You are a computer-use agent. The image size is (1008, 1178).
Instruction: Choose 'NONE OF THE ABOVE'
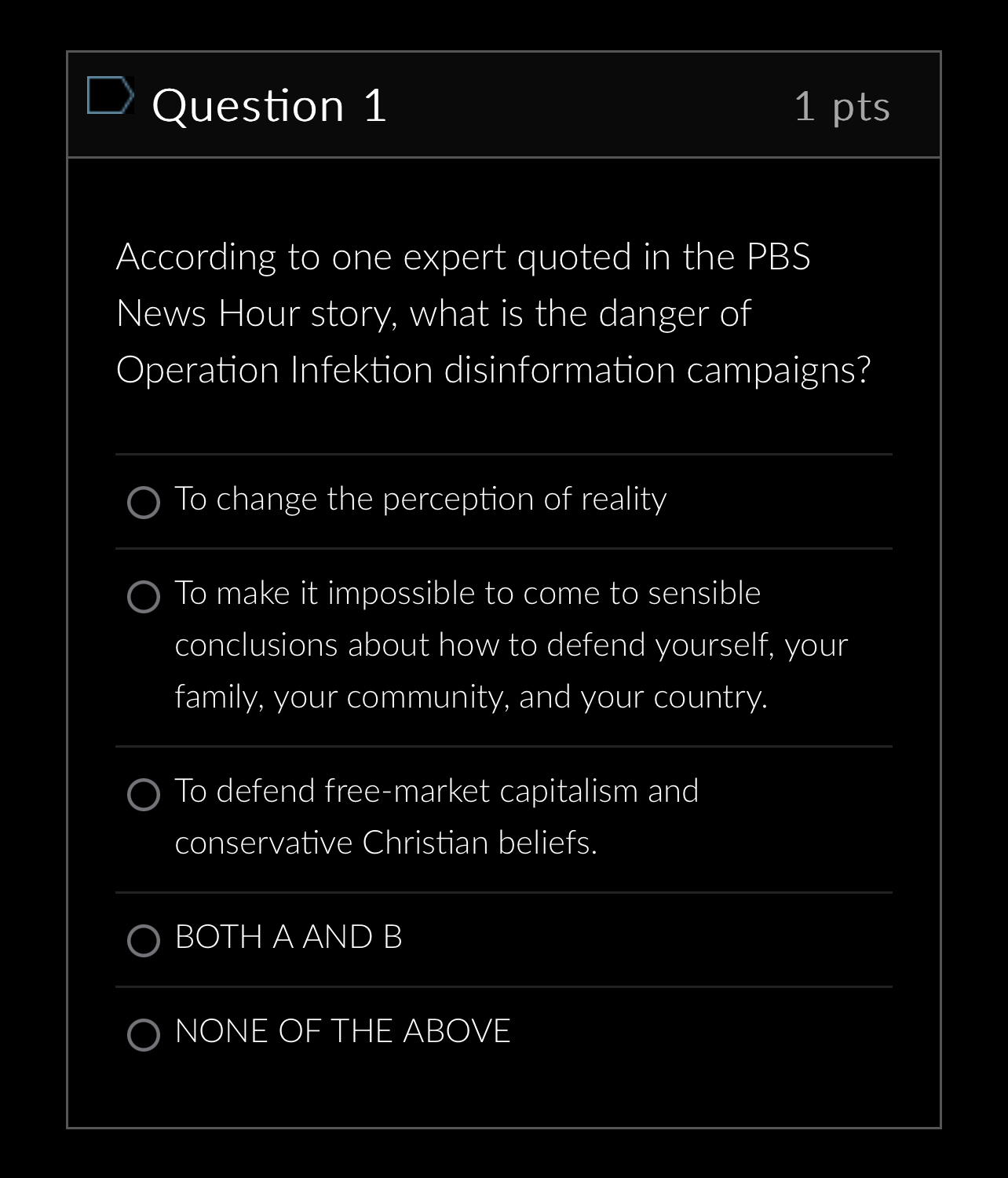[144, 1034]
